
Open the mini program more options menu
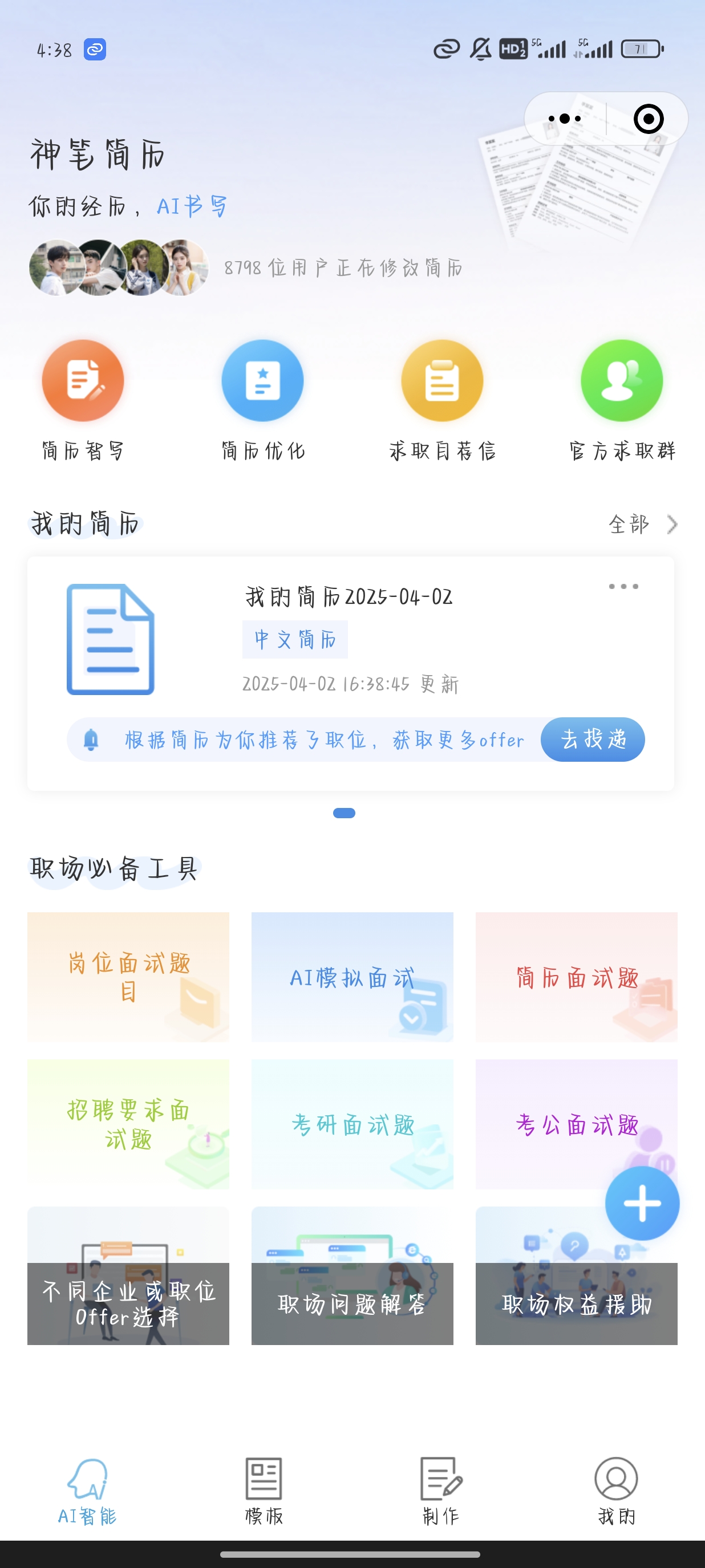pyautogui.click(x=564, y=119)
